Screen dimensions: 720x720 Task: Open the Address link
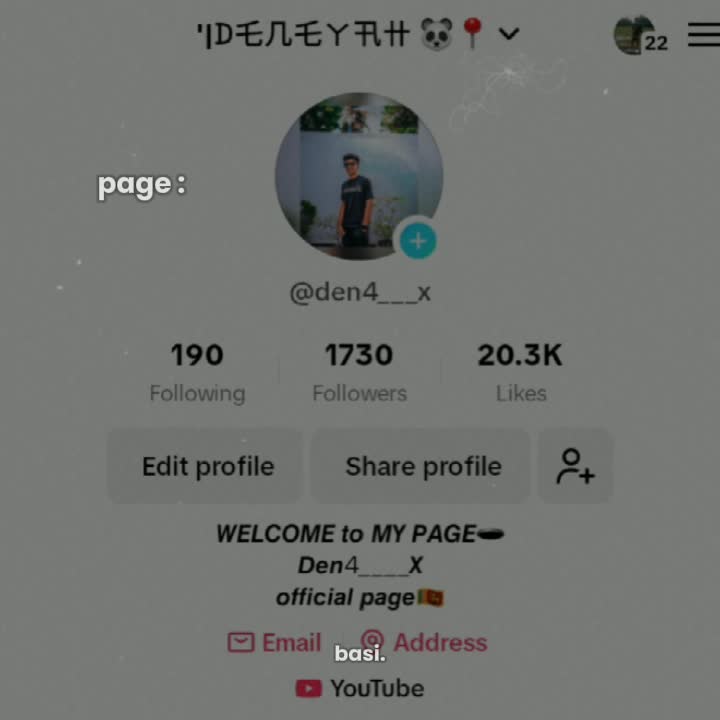click(x=424, y=642)
